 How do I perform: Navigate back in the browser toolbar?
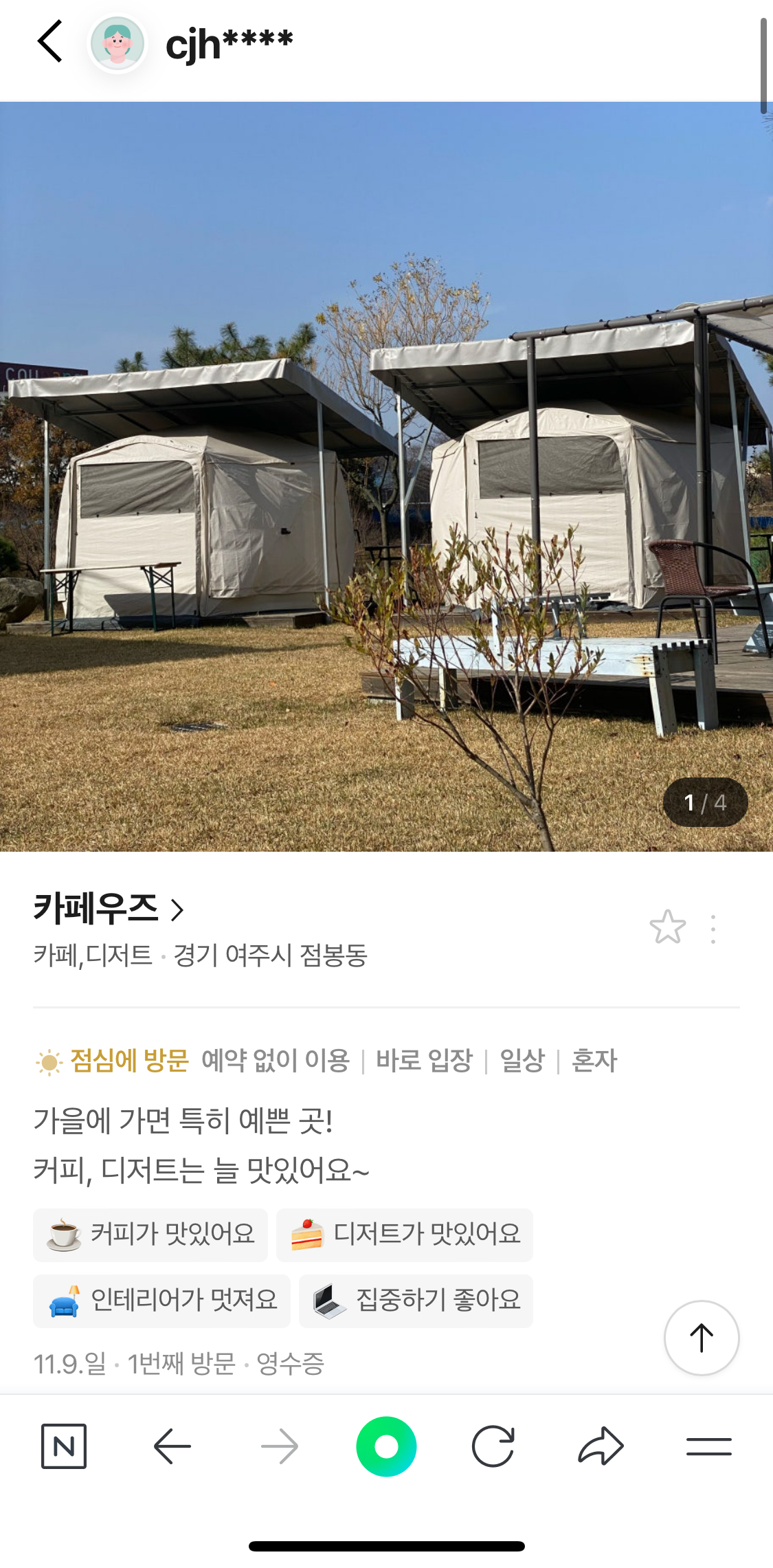[x=172, y=1446]
